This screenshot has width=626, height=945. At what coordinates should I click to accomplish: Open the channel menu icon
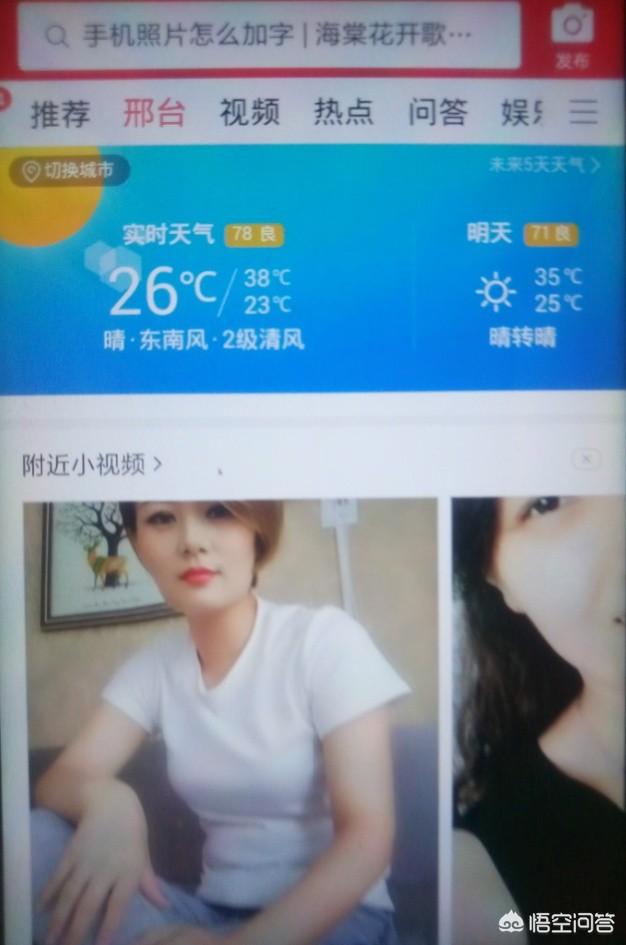[x=584, y=112]
